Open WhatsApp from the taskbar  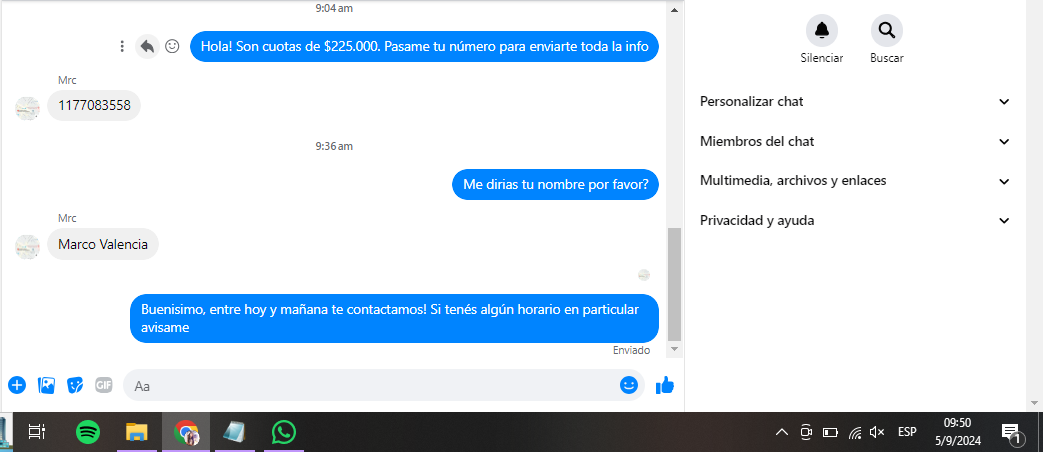click(x=284, y=432)
